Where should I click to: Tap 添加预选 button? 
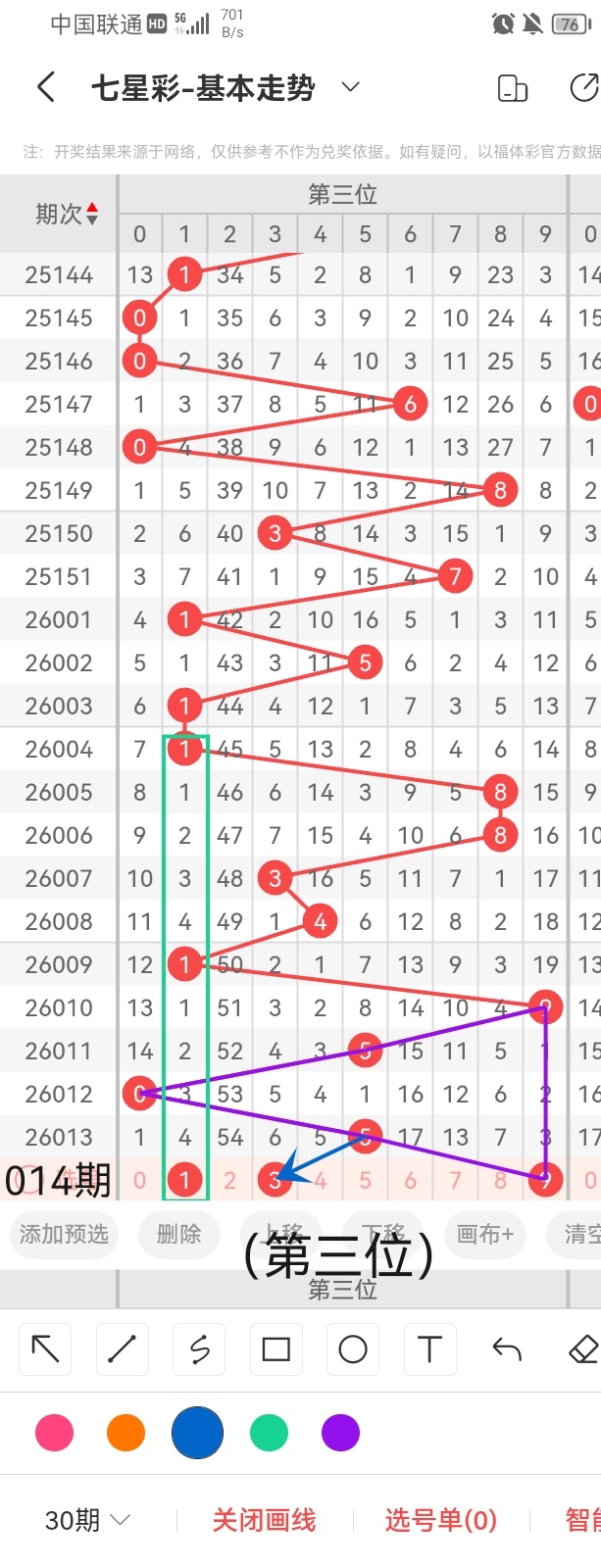tap(64, 1234)
